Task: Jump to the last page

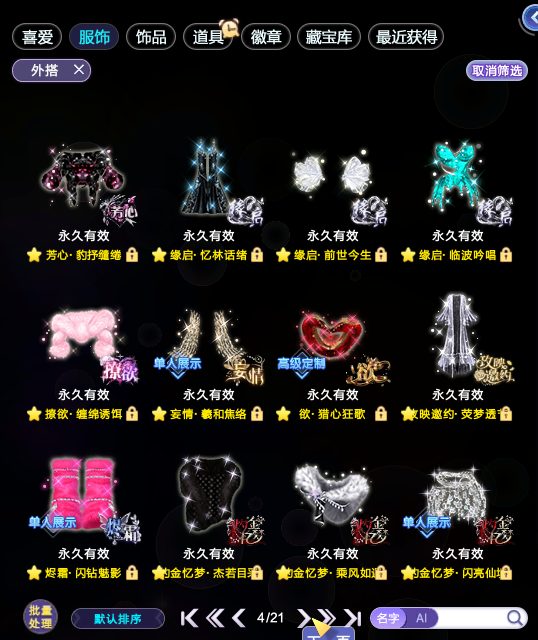Action: (x=352, y=618)
